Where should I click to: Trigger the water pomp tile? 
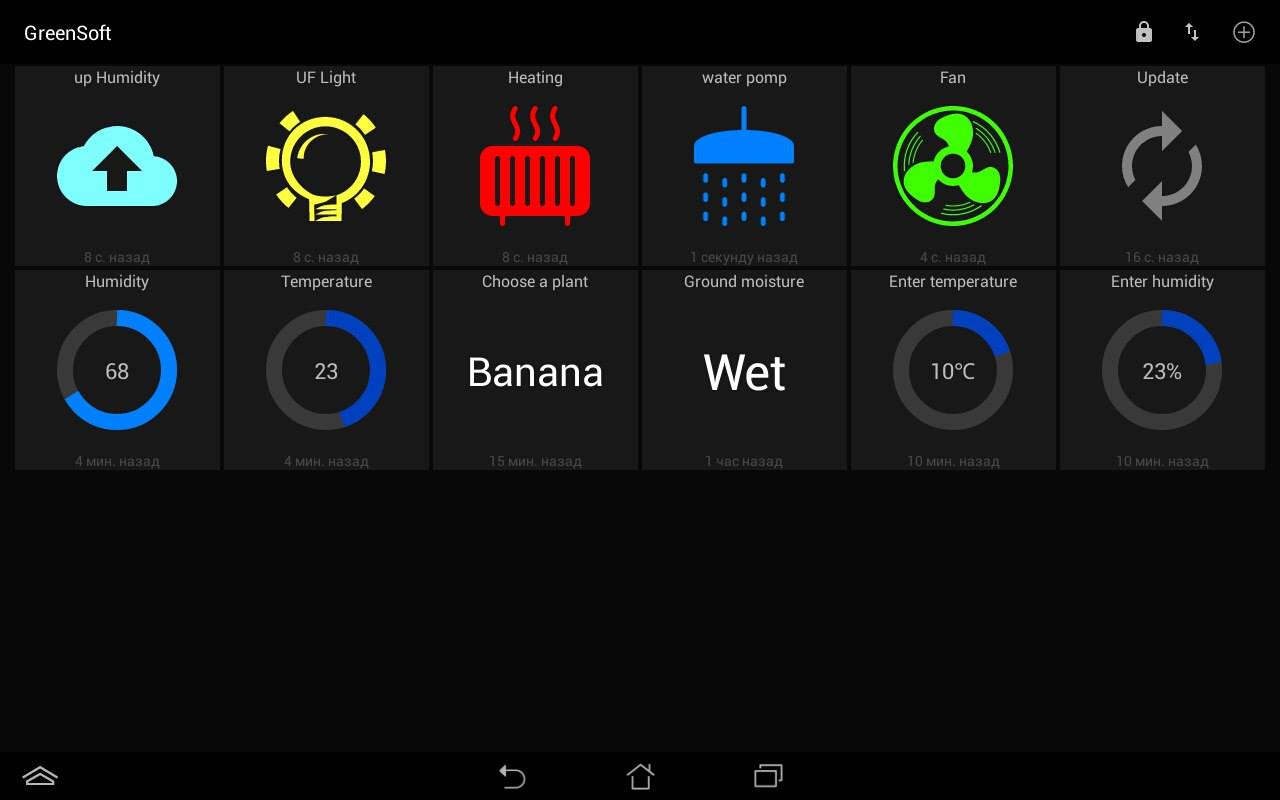pos(744,166)
